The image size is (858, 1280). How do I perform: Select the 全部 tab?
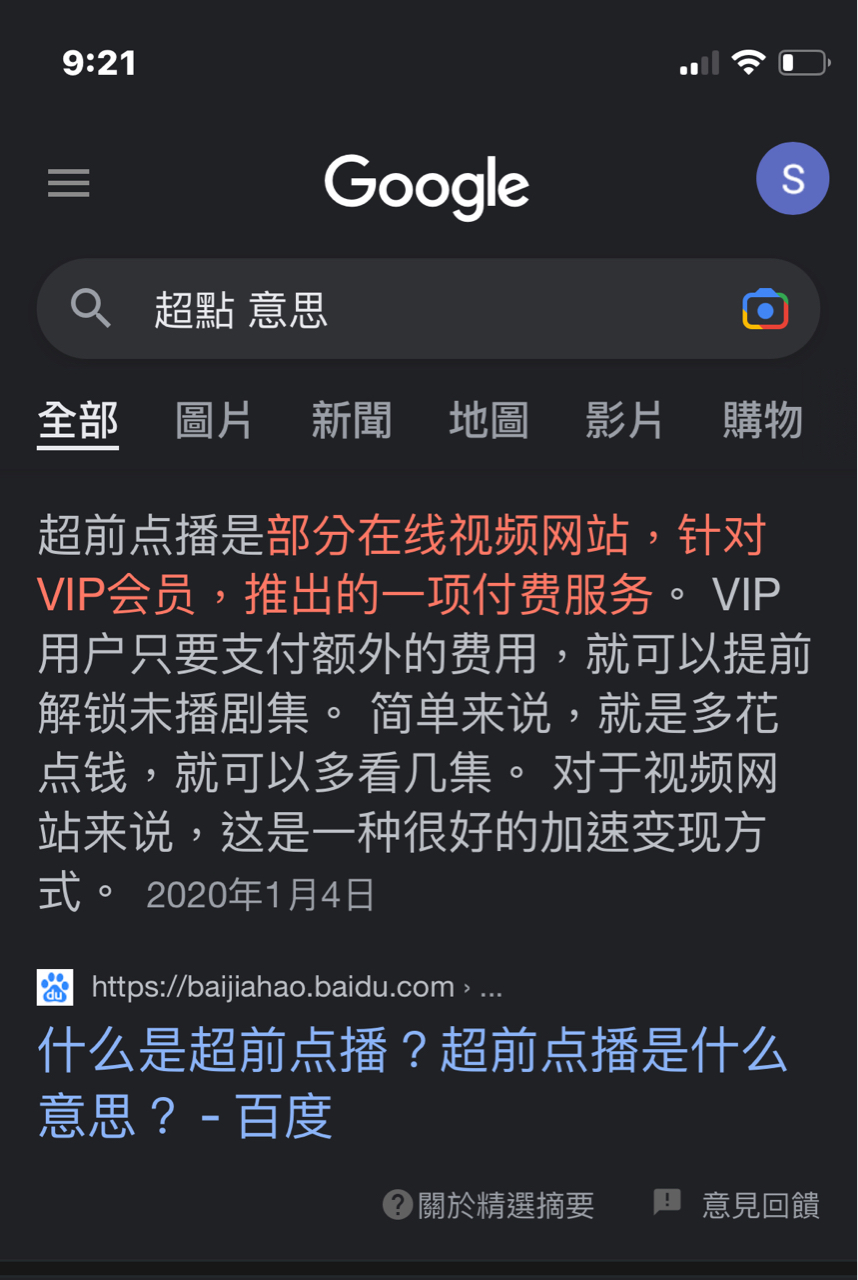tap(78, 421)
